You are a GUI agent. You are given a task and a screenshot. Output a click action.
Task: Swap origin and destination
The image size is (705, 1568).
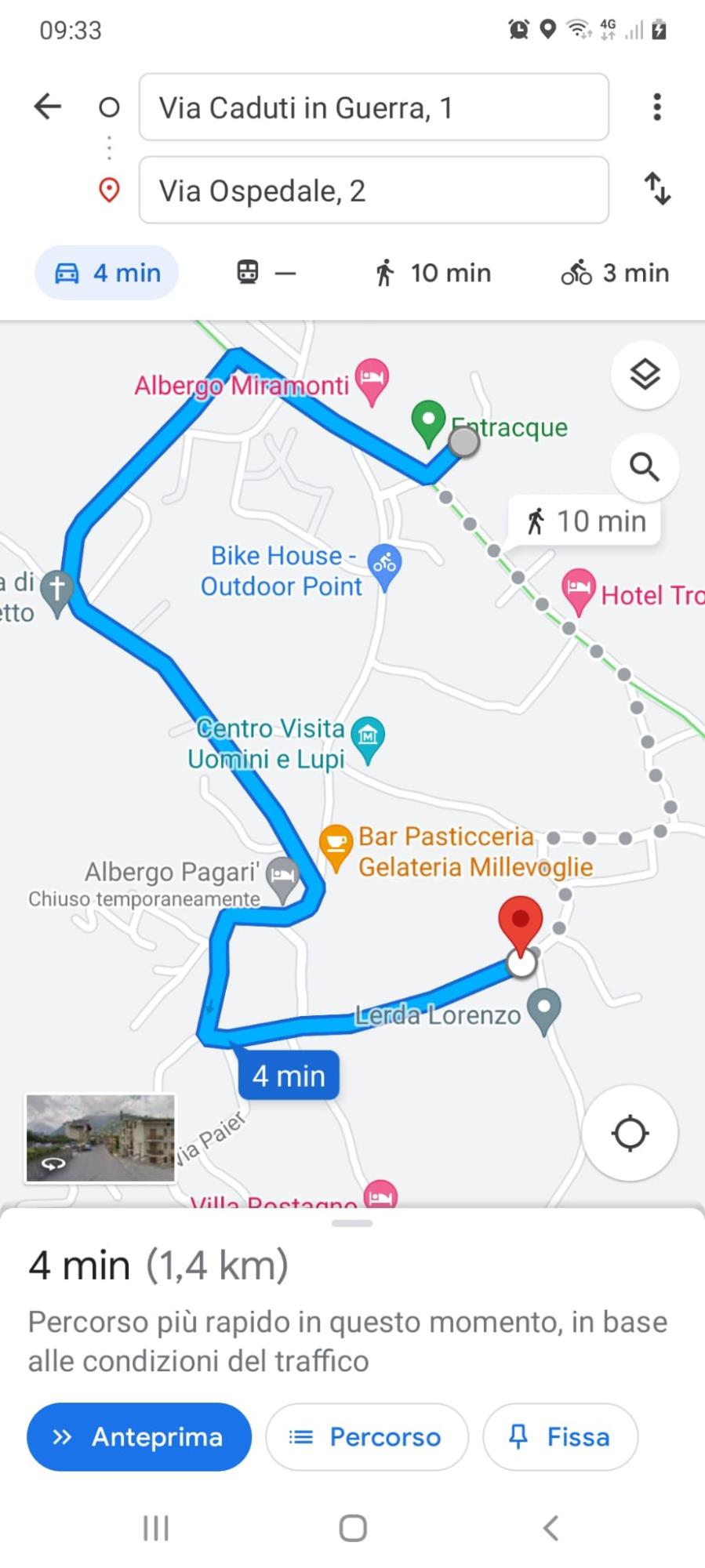tap(657, 189)
